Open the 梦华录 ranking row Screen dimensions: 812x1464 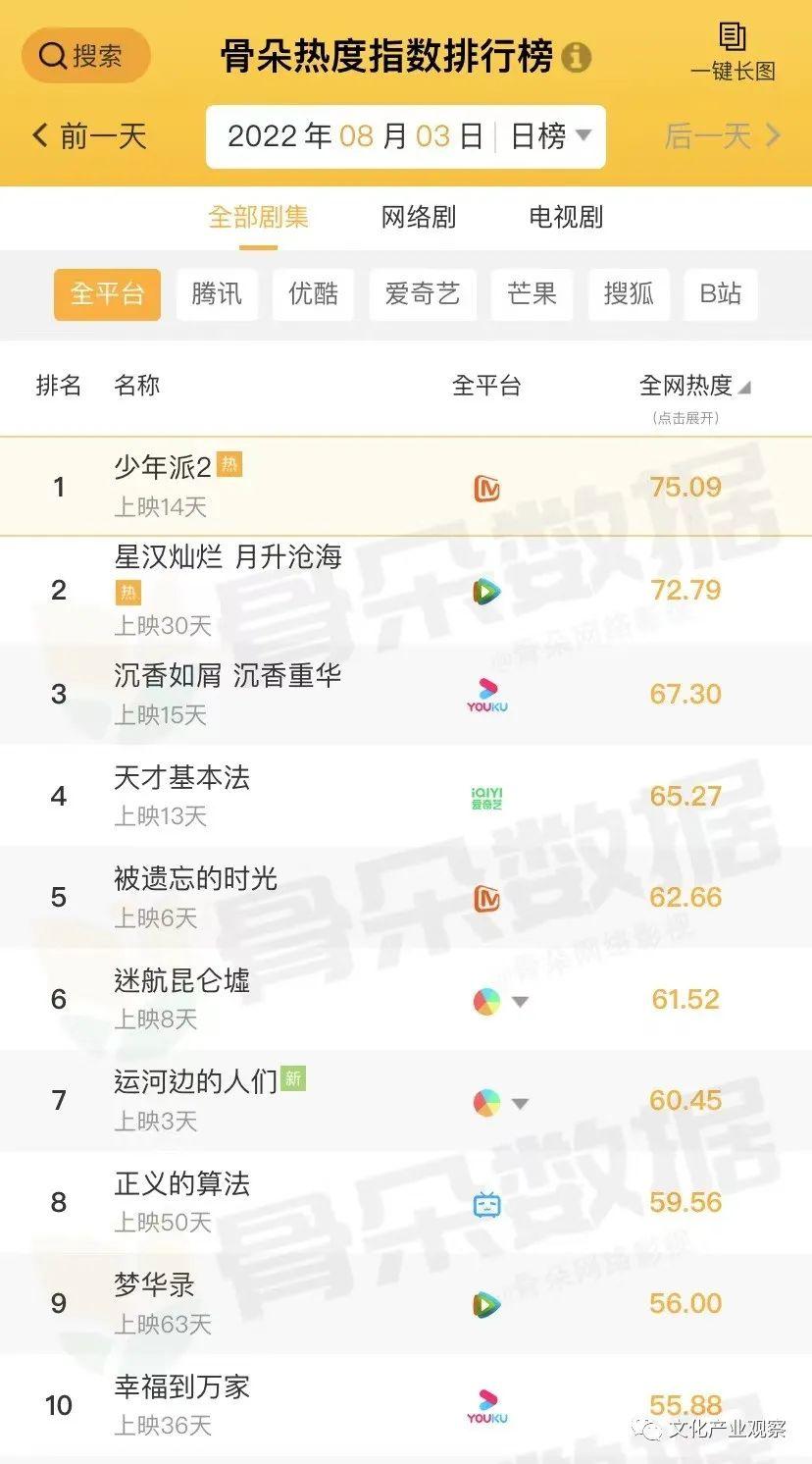(x=406, y=1303)
